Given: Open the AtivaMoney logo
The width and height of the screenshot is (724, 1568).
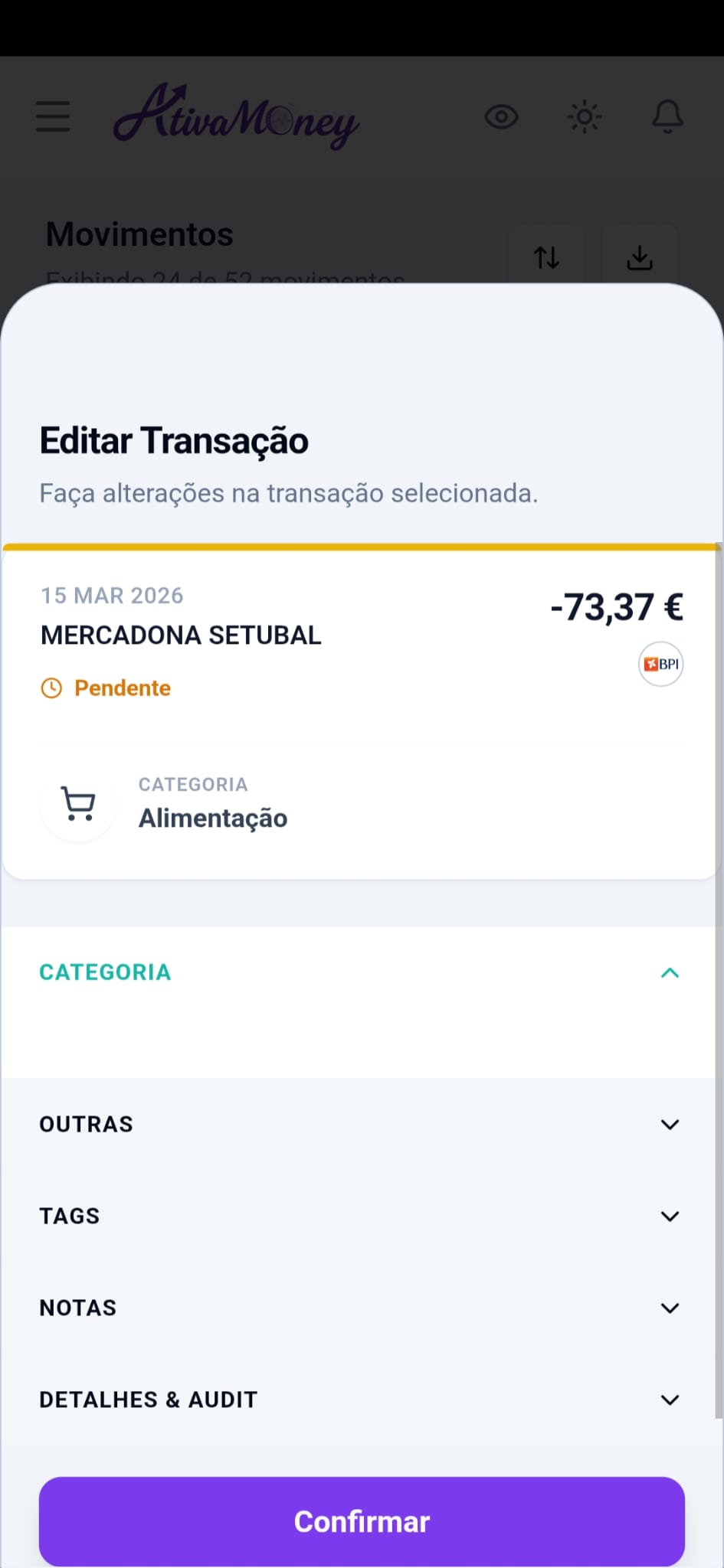Looking at the screenshot, I should tap(236, 116).
